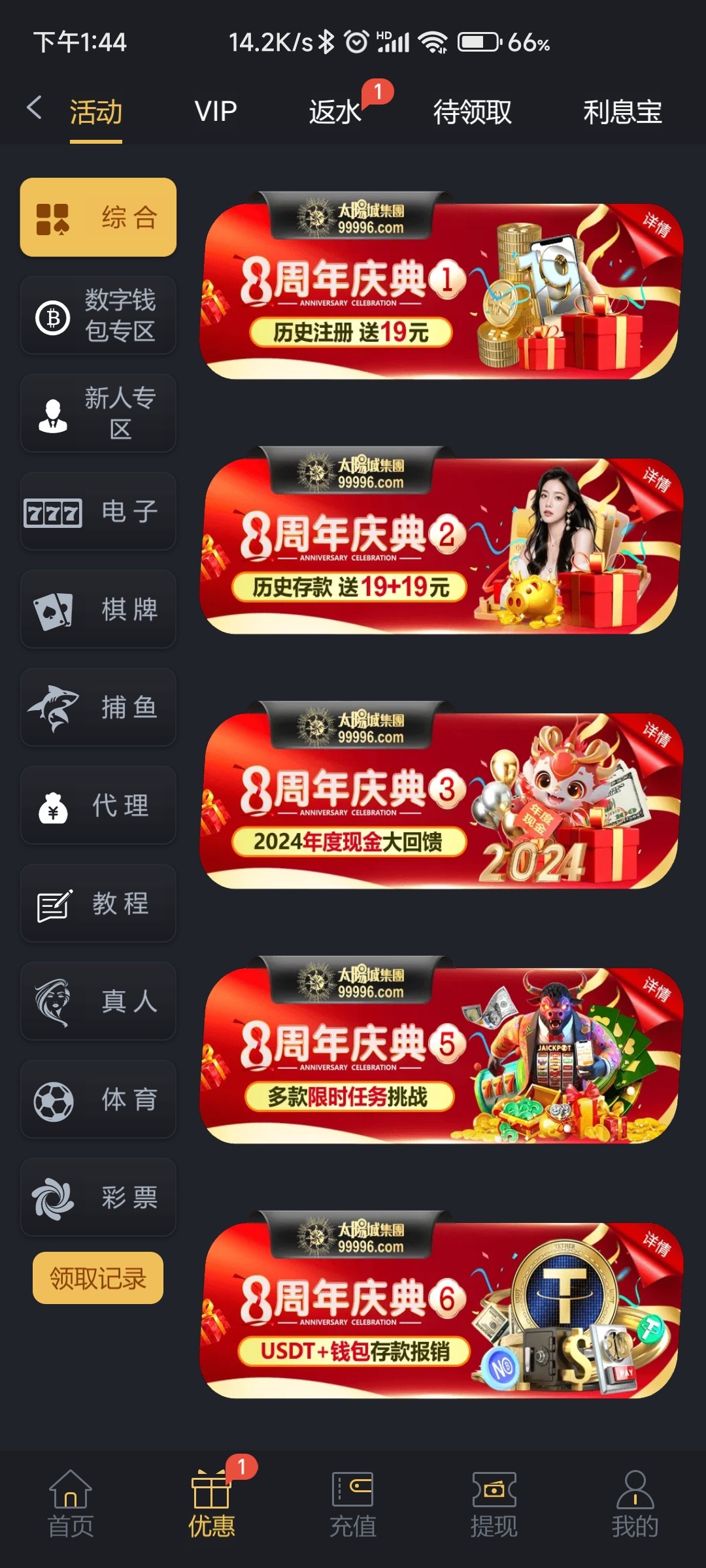Select the 数字钱包专区 category
Image resolution: width=706 pixels, height=1568 pixels.
click(98, 316)
